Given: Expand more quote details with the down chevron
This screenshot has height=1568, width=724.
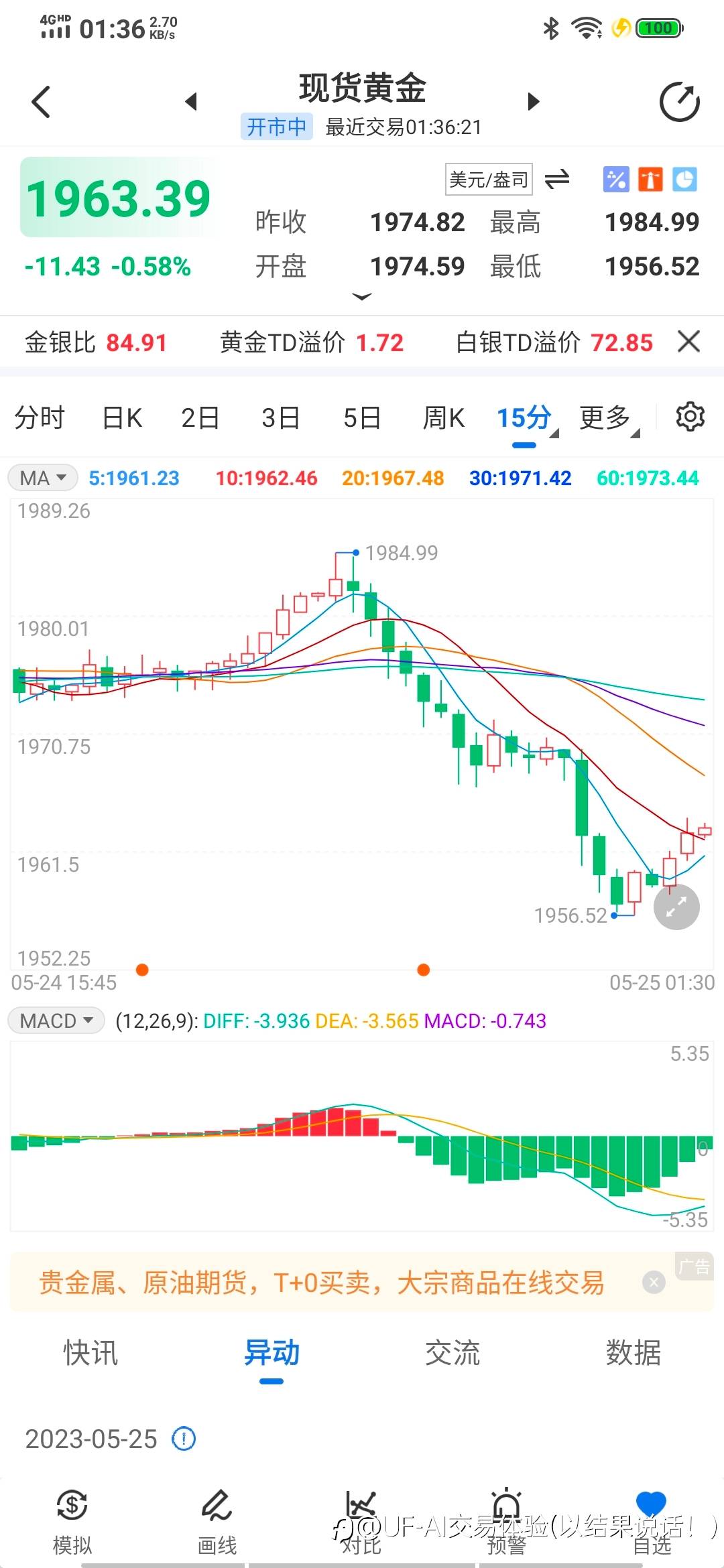Looking at the screenshot, I should point(361,297).
